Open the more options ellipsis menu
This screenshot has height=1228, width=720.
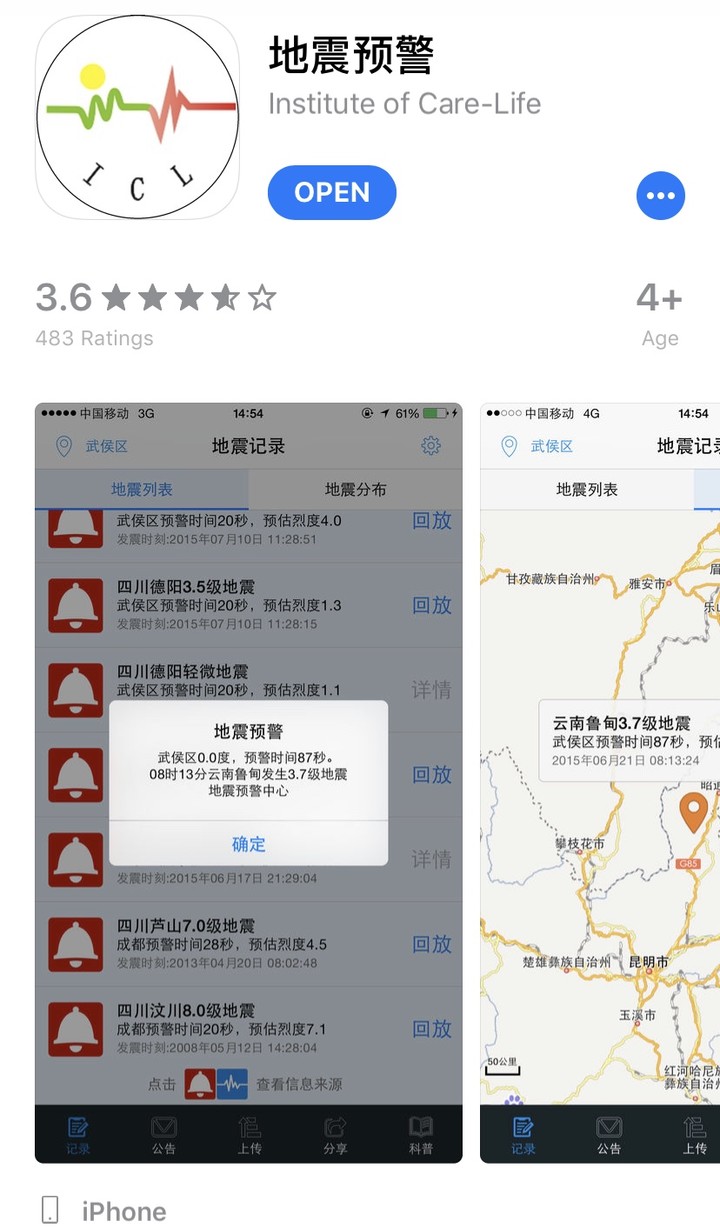(660, 196)
